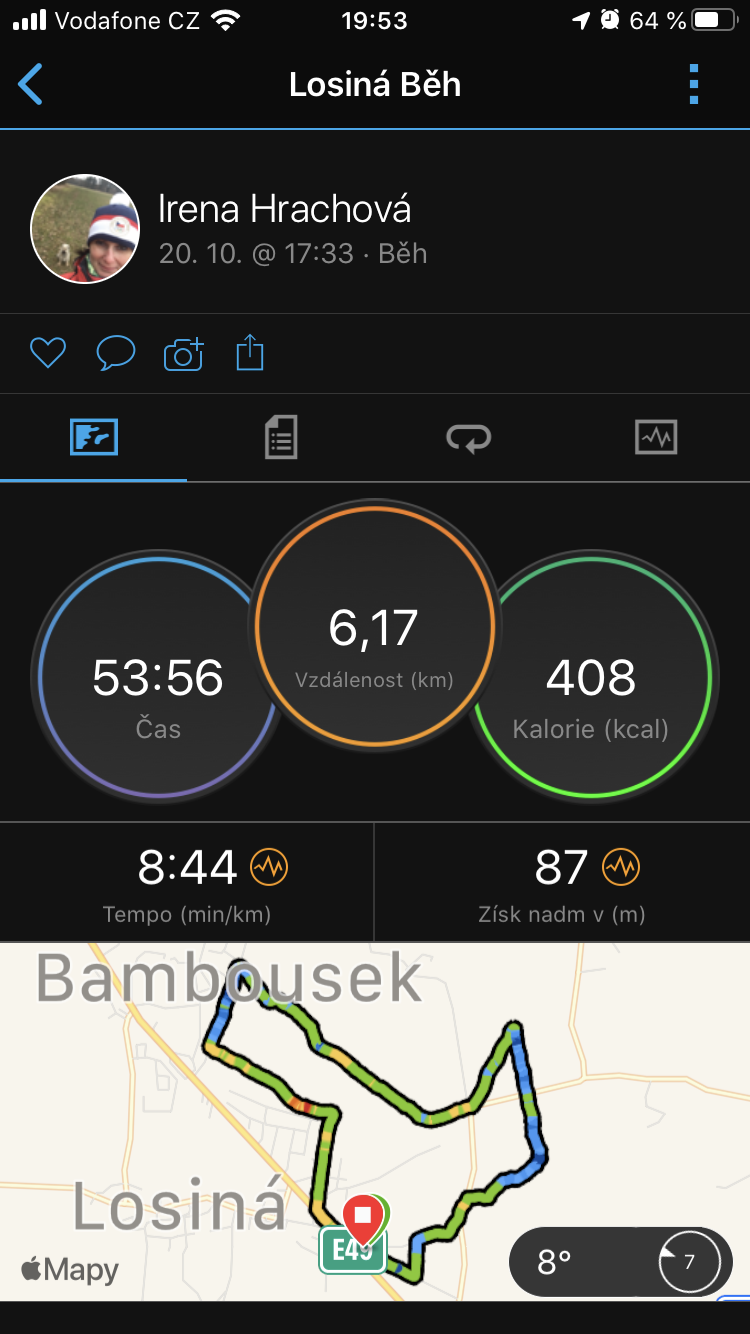Select the overview summary tab
The image size is (750, 1334).
[94, 437]
